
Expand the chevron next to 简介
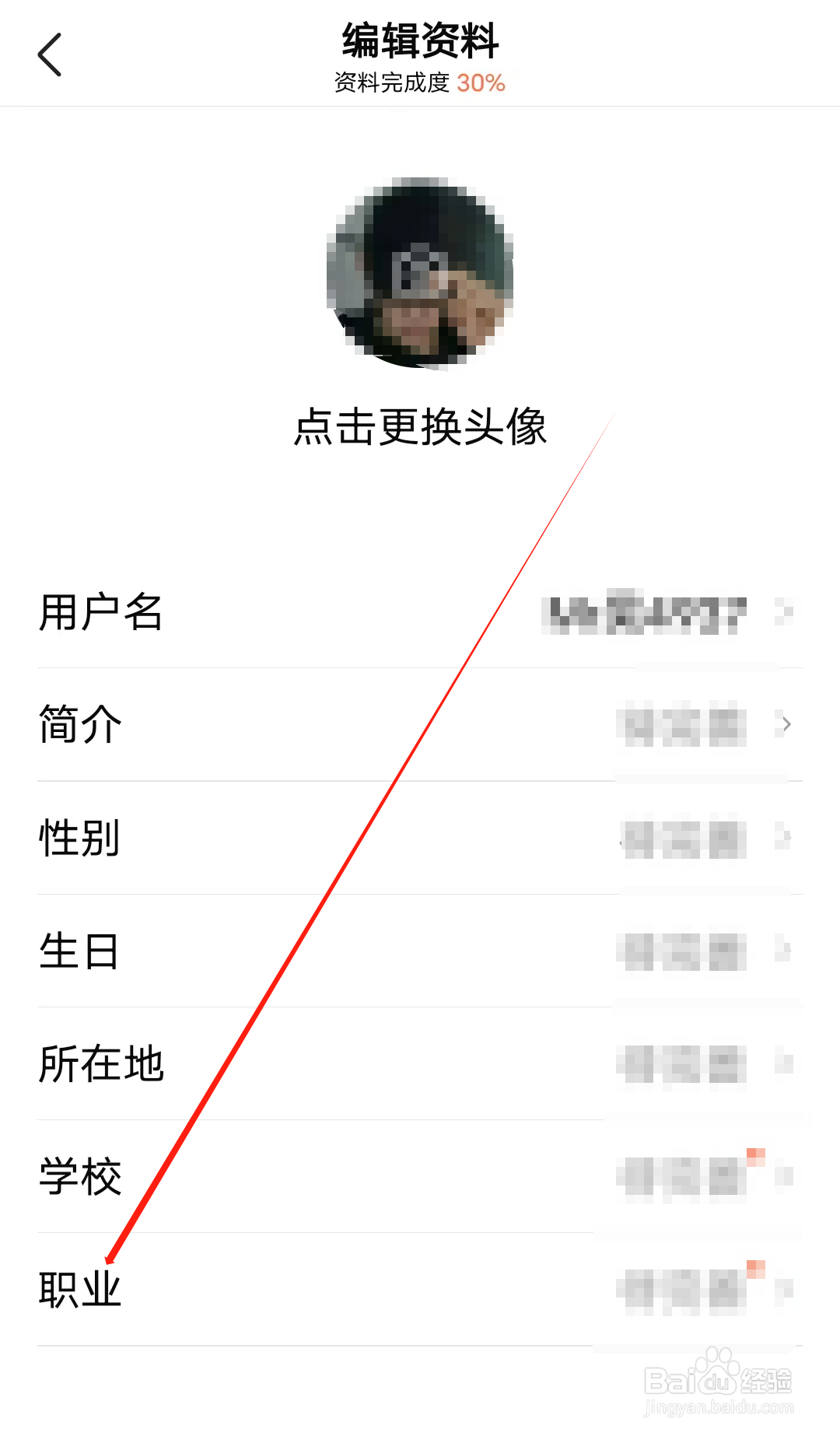click(787, 725)
